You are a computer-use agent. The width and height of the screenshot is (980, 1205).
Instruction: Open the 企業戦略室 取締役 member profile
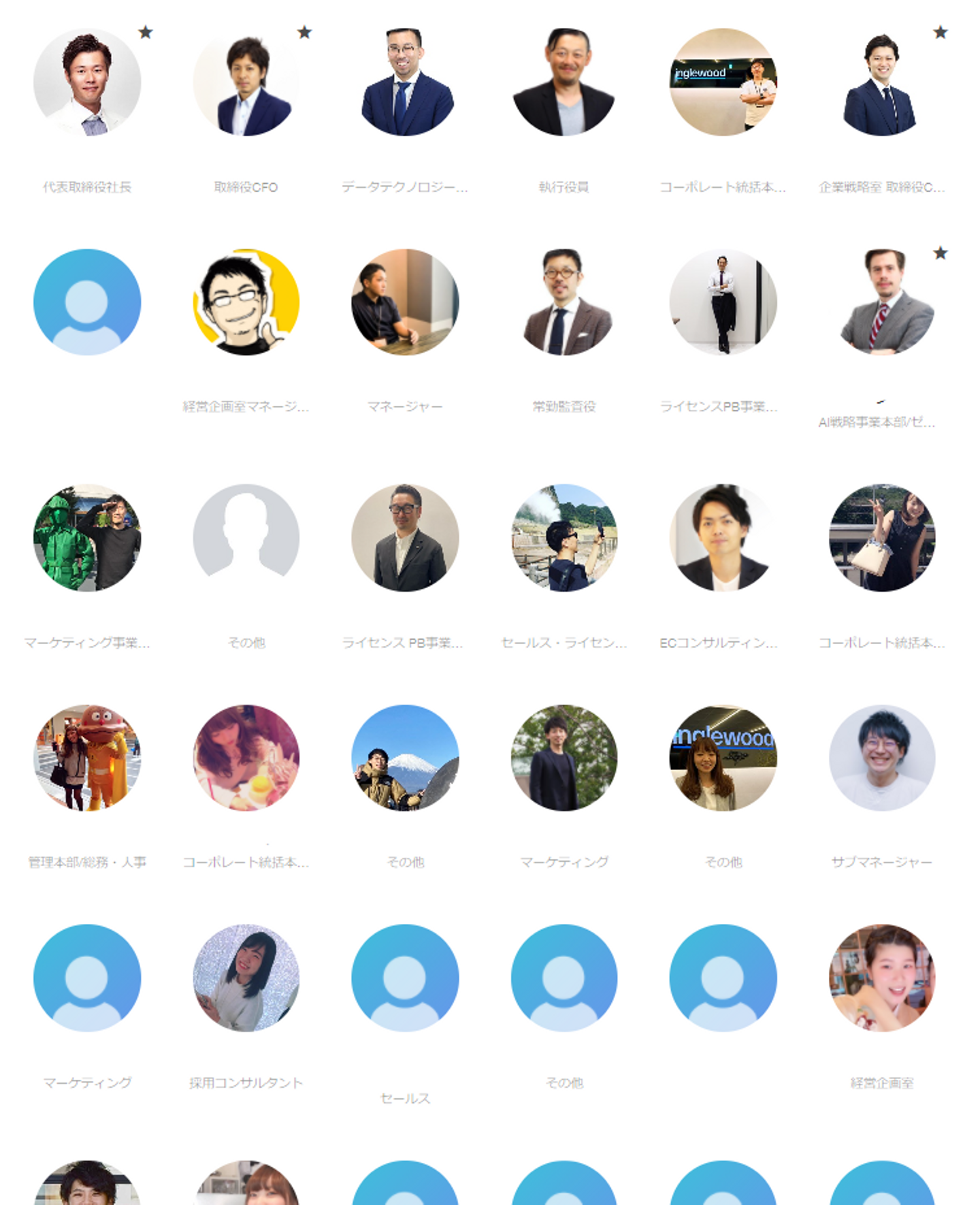(x=881, y=82)
